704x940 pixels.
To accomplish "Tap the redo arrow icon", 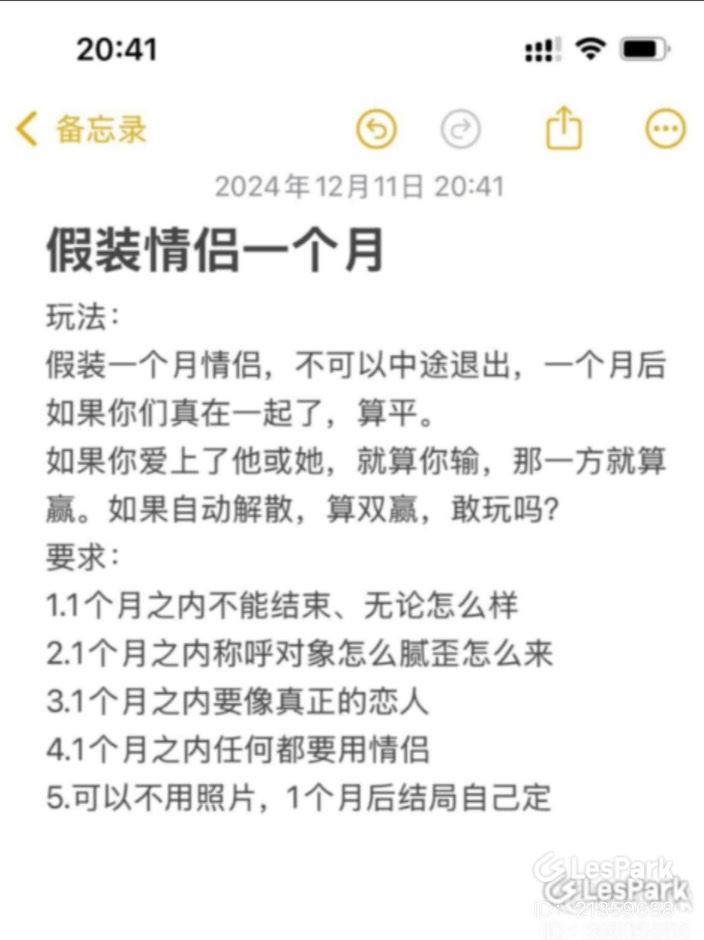I will click(x=461, y=129).
